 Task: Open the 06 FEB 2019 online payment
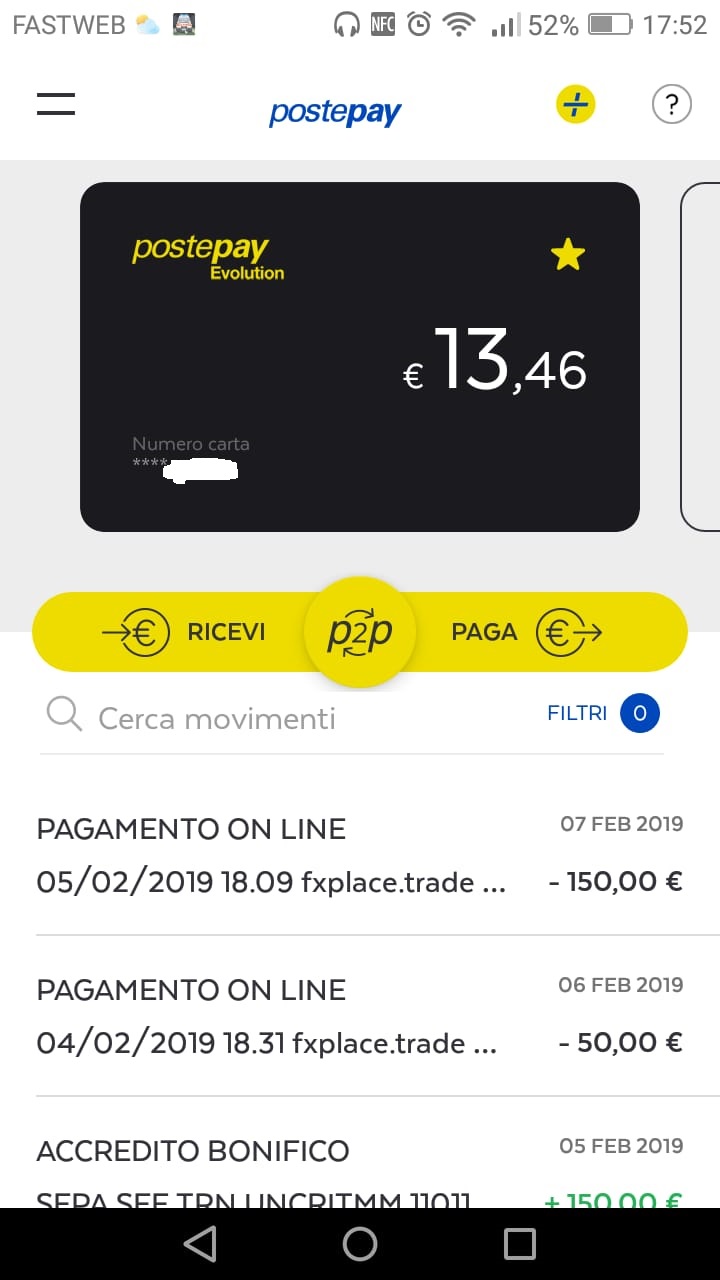pyautogui.click(x=360, y=1016)
